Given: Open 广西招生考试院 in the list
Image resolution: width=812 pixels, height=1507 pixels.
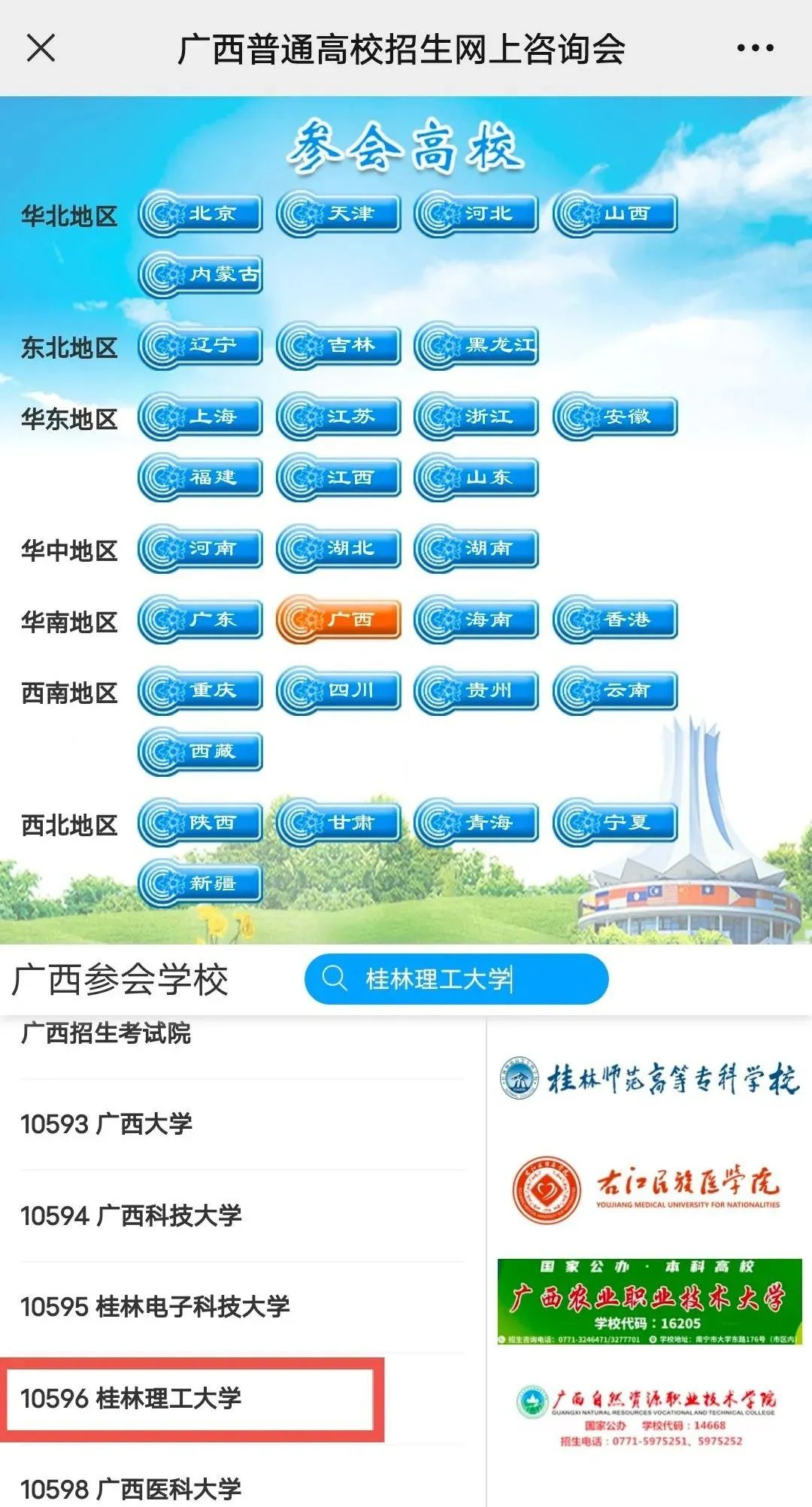Looking at the screenshot, I should 106,1033.
